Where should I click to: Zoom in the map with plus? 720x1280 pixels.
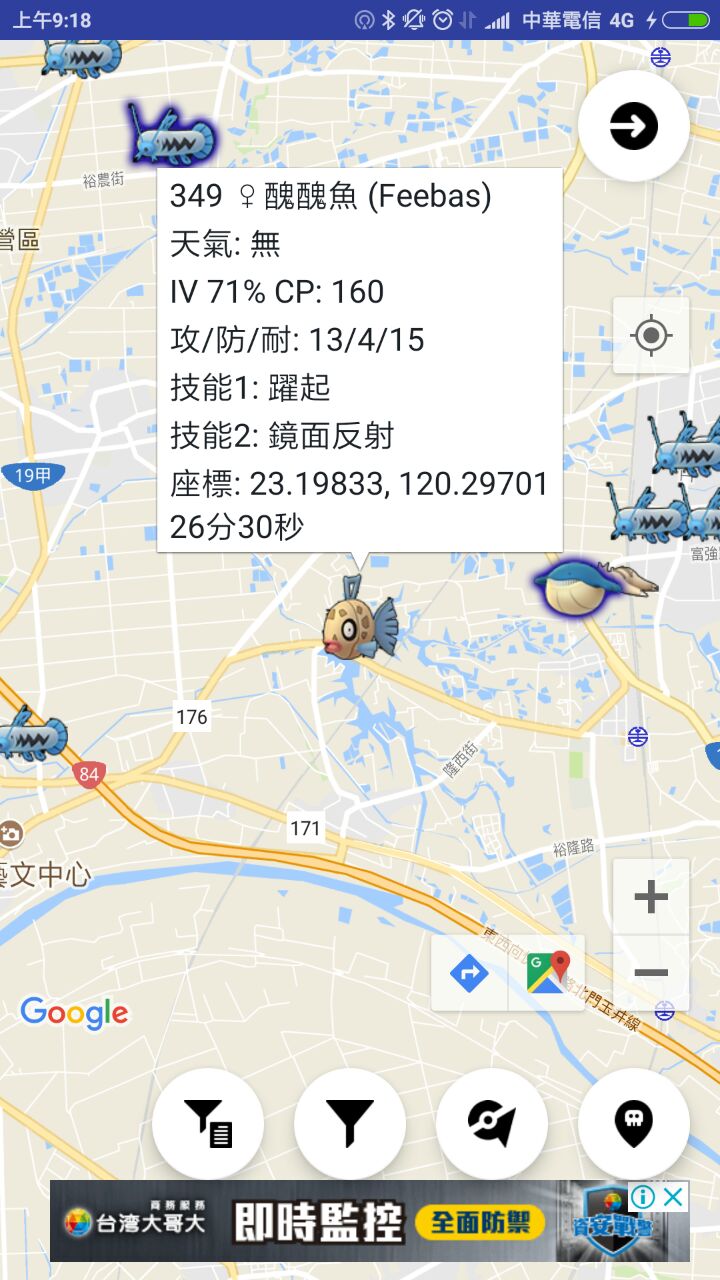click(651, 897)
